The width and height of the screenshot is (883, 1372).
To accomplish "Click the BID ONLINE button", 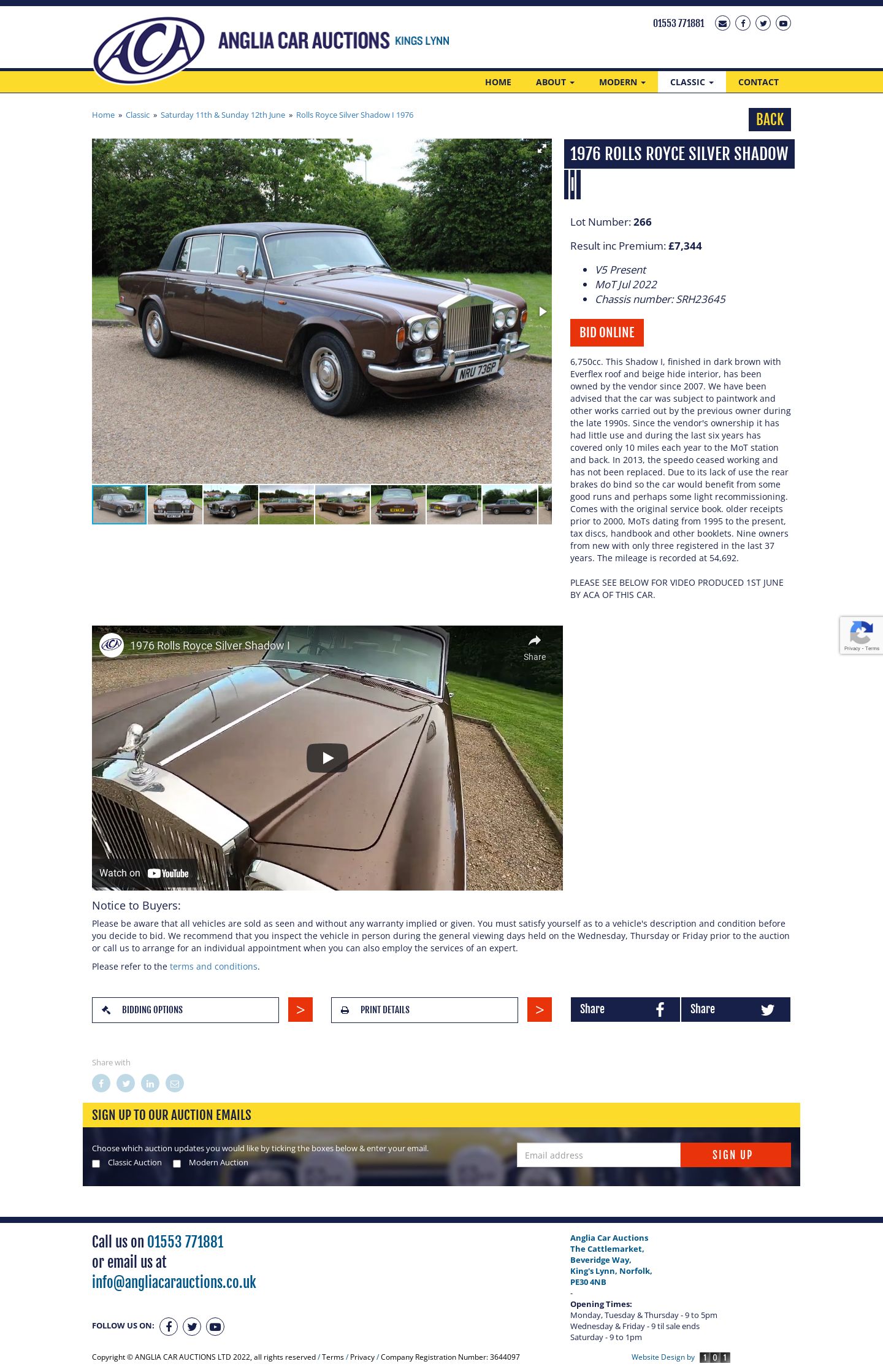I will [x=606, y=332].
